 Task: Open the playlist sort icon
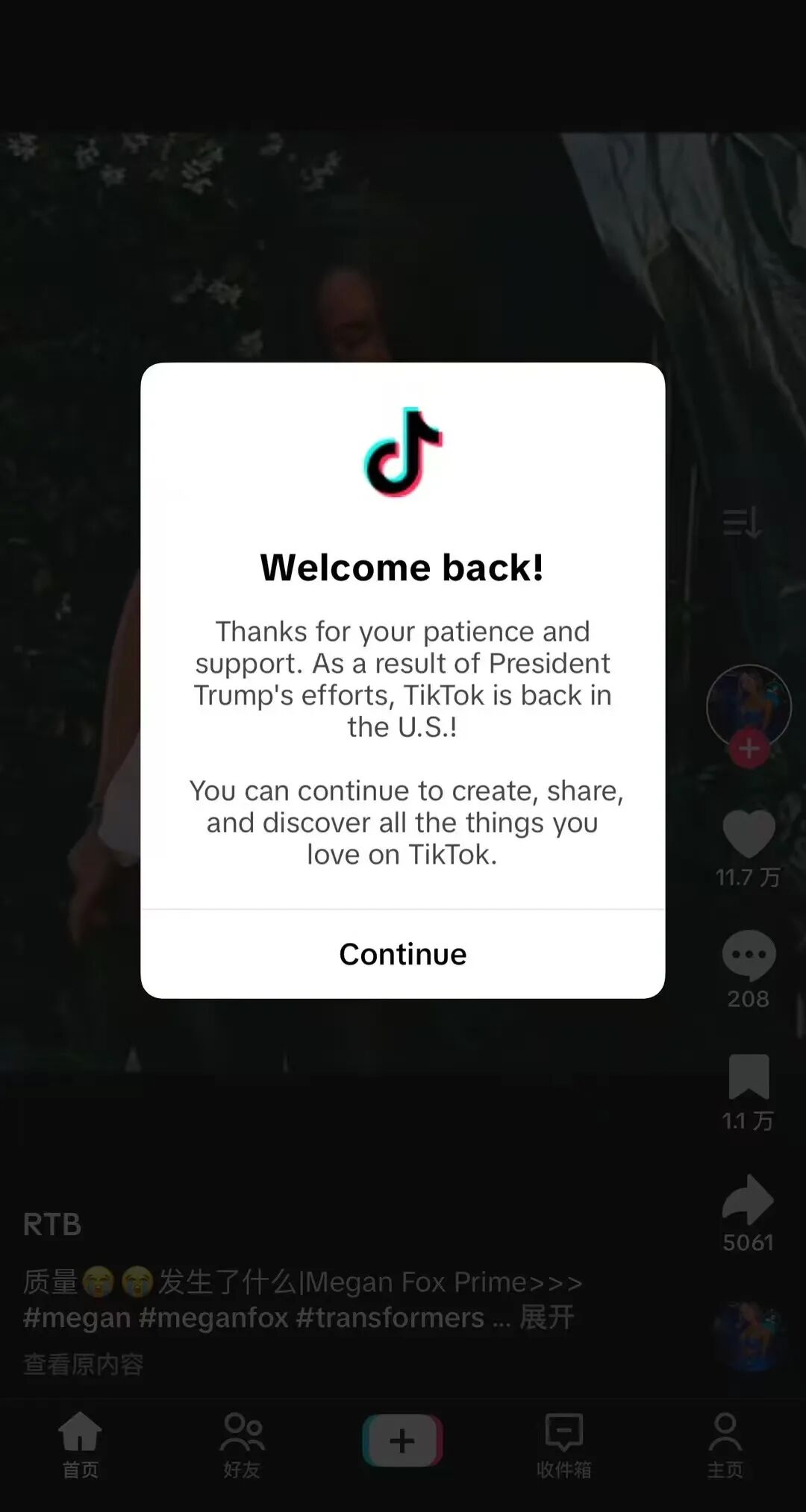[742, 522]
